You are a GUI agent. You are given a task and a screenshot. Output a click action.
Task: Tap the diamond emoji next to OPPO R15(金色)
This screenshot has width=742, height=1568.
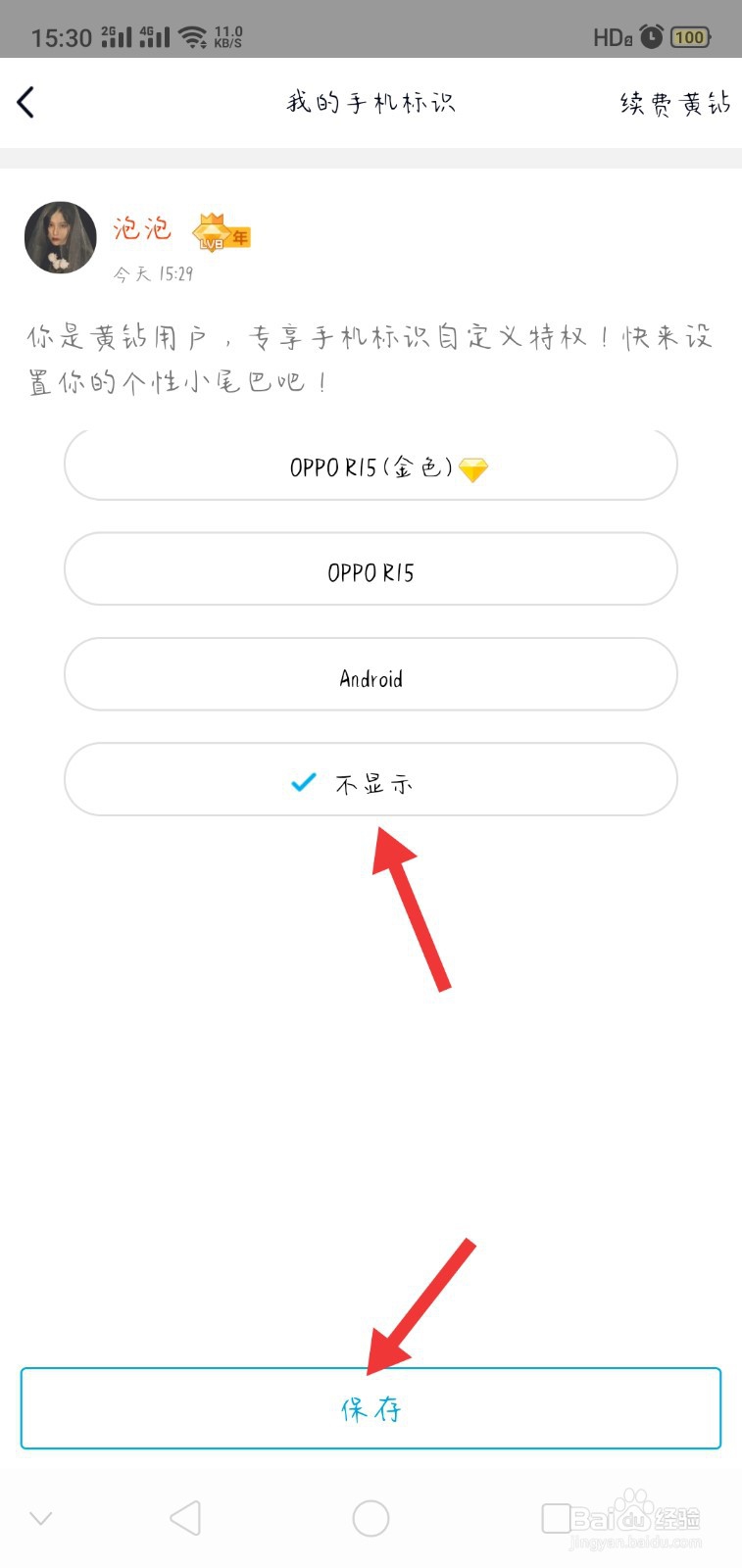click(475, 467)
